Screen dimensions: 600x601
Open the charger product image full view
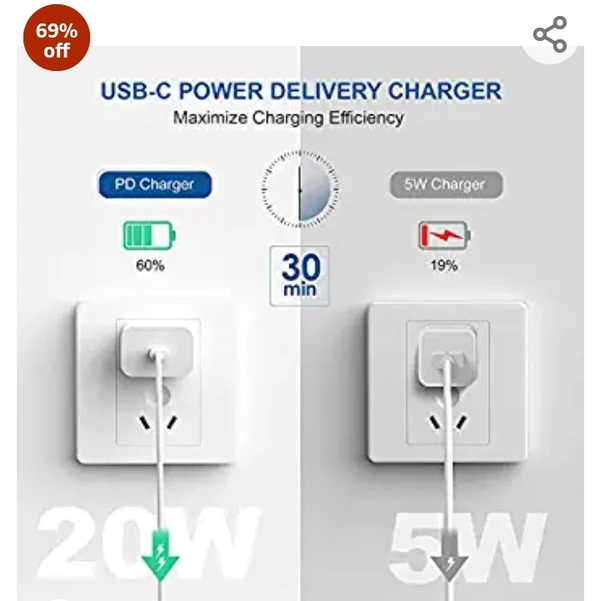click(x=300, y=330)
